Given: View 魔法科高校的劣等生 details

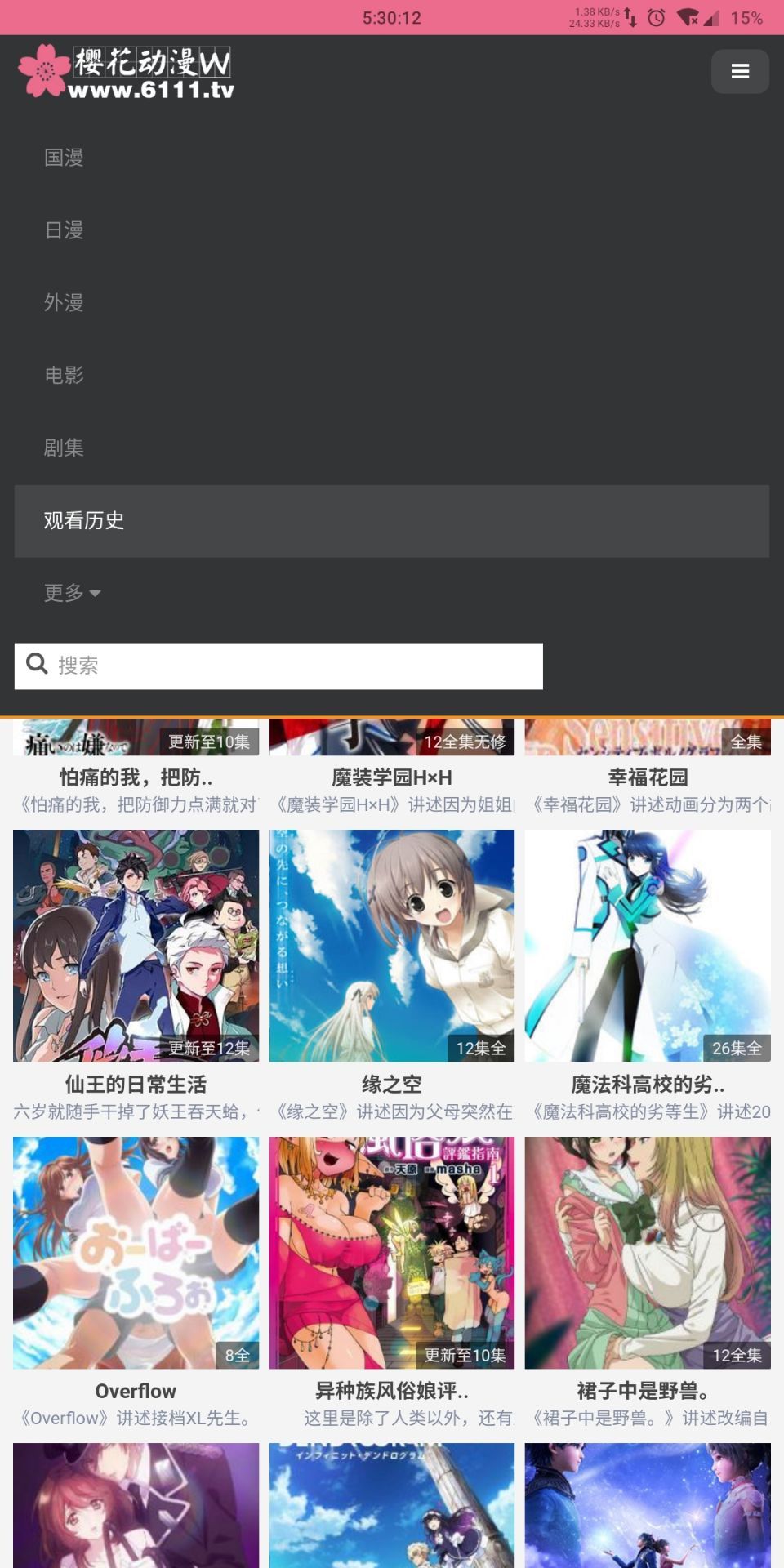Looking at the screenshot, I should tap(648, 946).
